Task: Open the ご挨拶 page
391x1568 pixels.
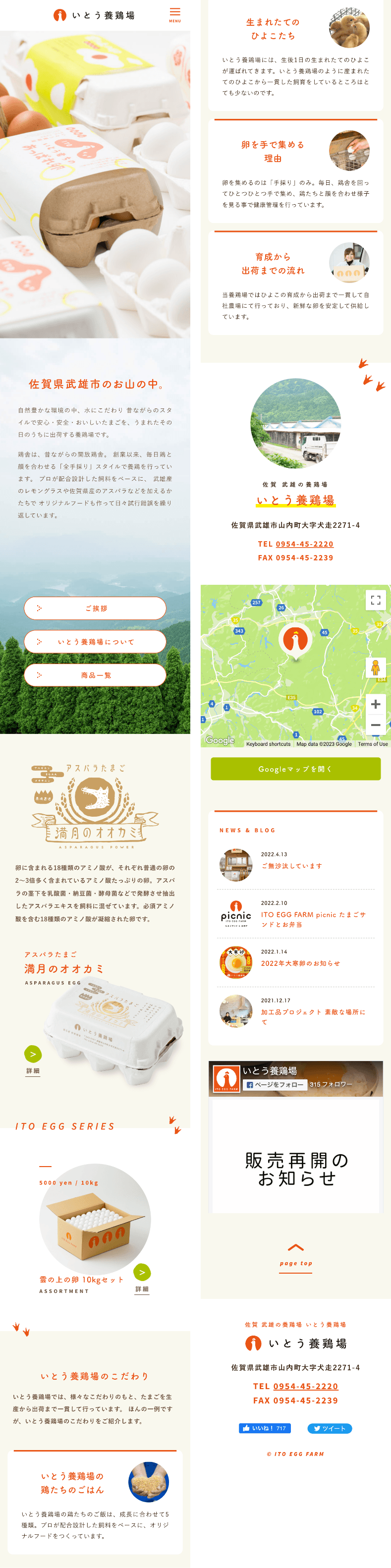Action: (95, 608)
